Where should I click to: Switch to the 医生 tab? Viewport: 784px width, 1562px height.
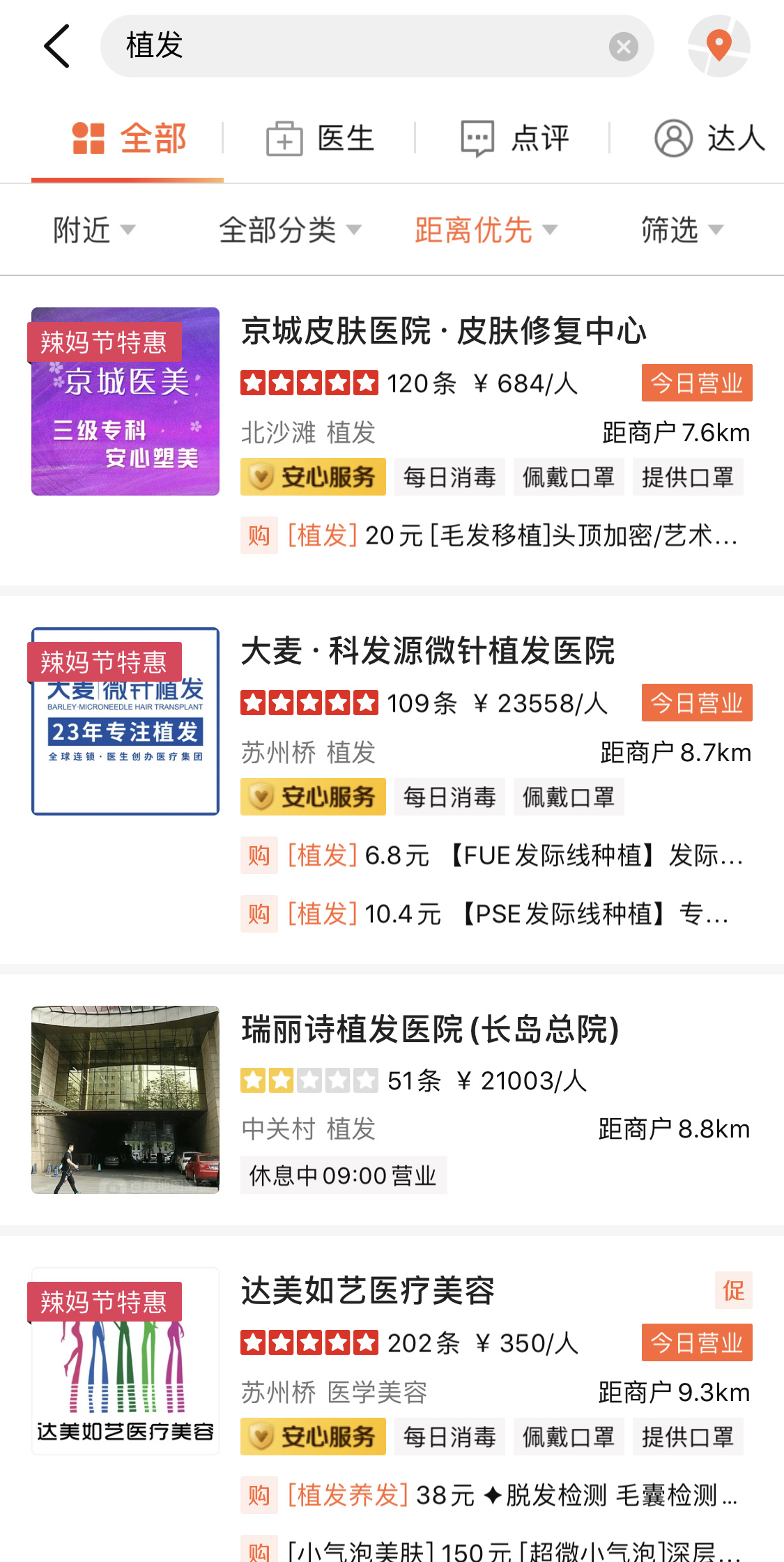(x=320, y=138)
